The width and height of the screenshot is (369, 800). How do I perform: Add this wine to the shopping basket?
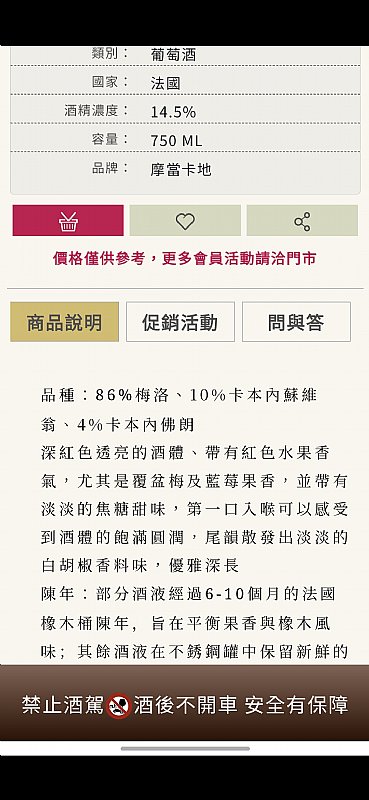(68, 220)
